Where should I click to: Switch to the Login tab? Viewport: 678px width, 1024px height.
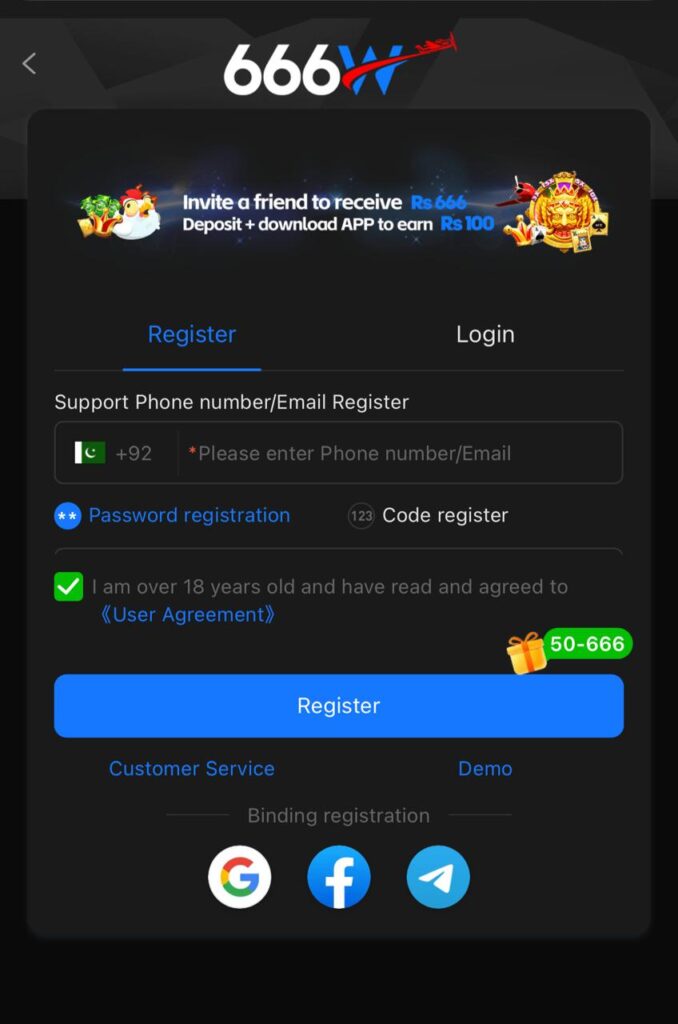click(x=485, y=335)
